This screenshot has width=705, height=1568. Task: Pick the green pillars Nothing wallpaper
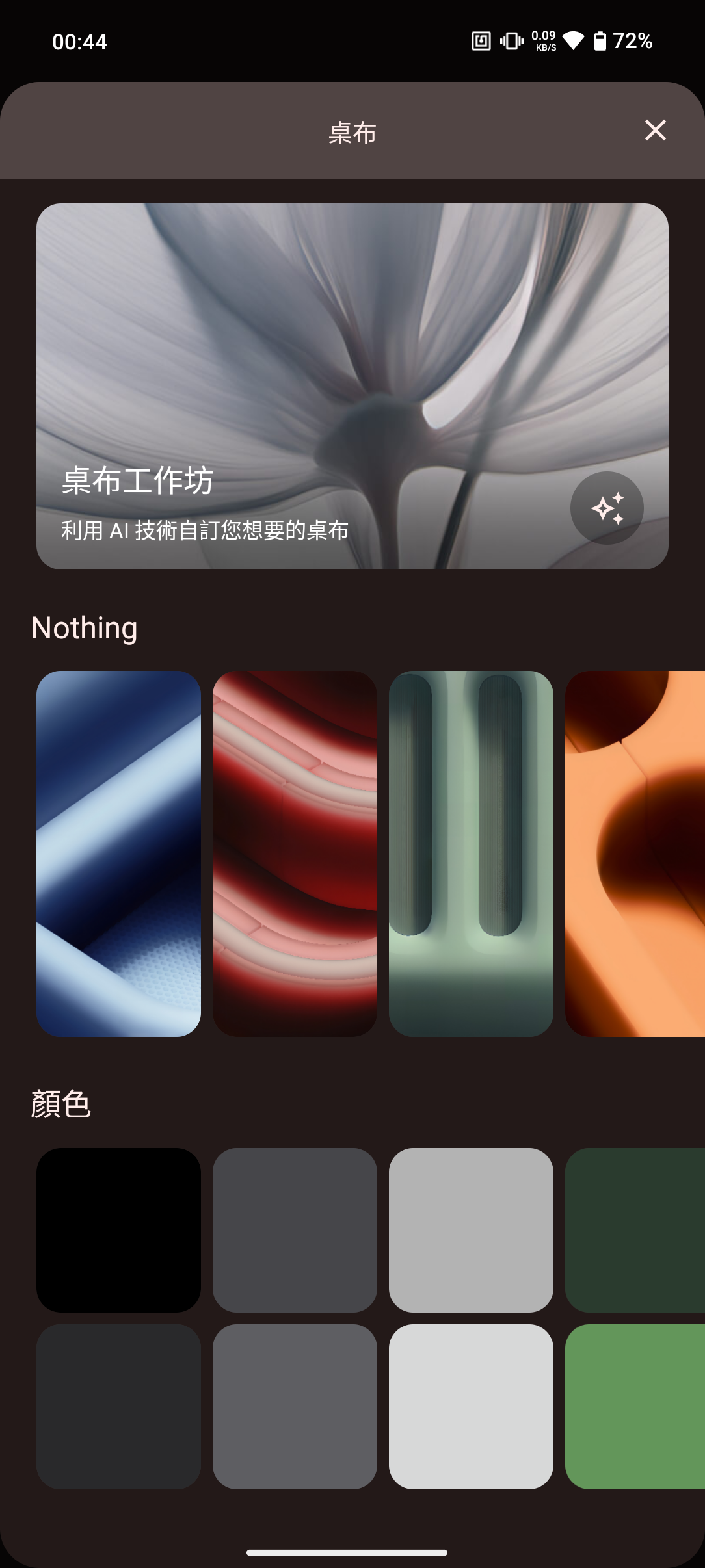point(471,854)
